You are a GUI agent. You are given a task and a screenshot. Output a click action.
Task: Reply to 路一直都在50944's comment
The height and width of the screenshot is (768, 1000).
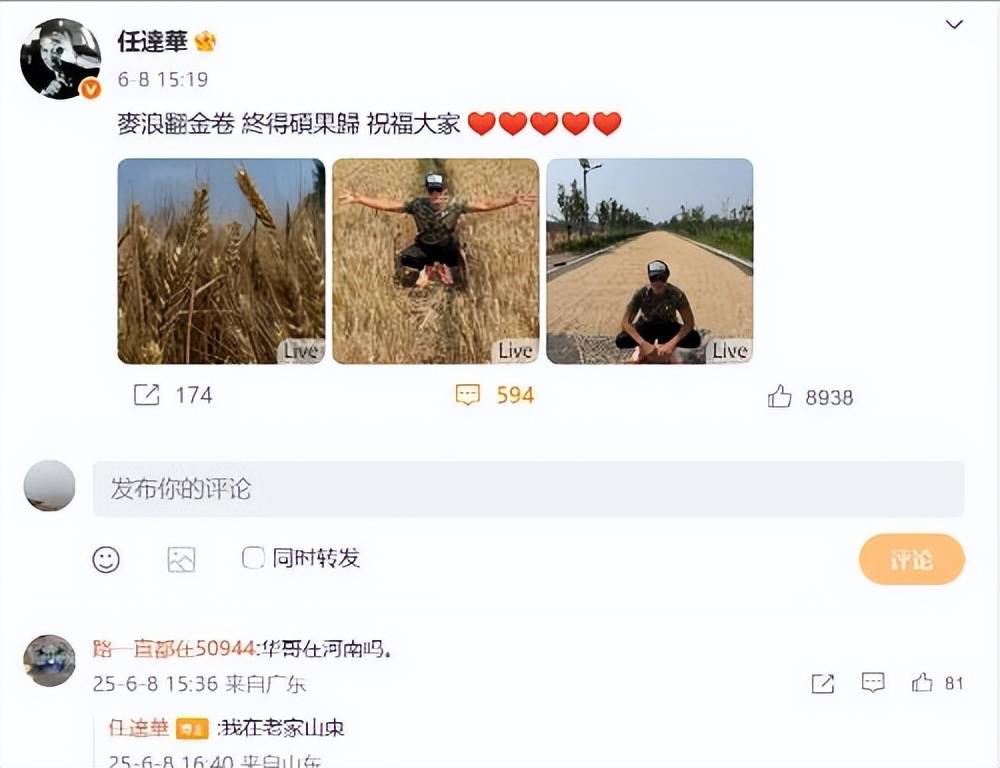click(x=873, y=683)
